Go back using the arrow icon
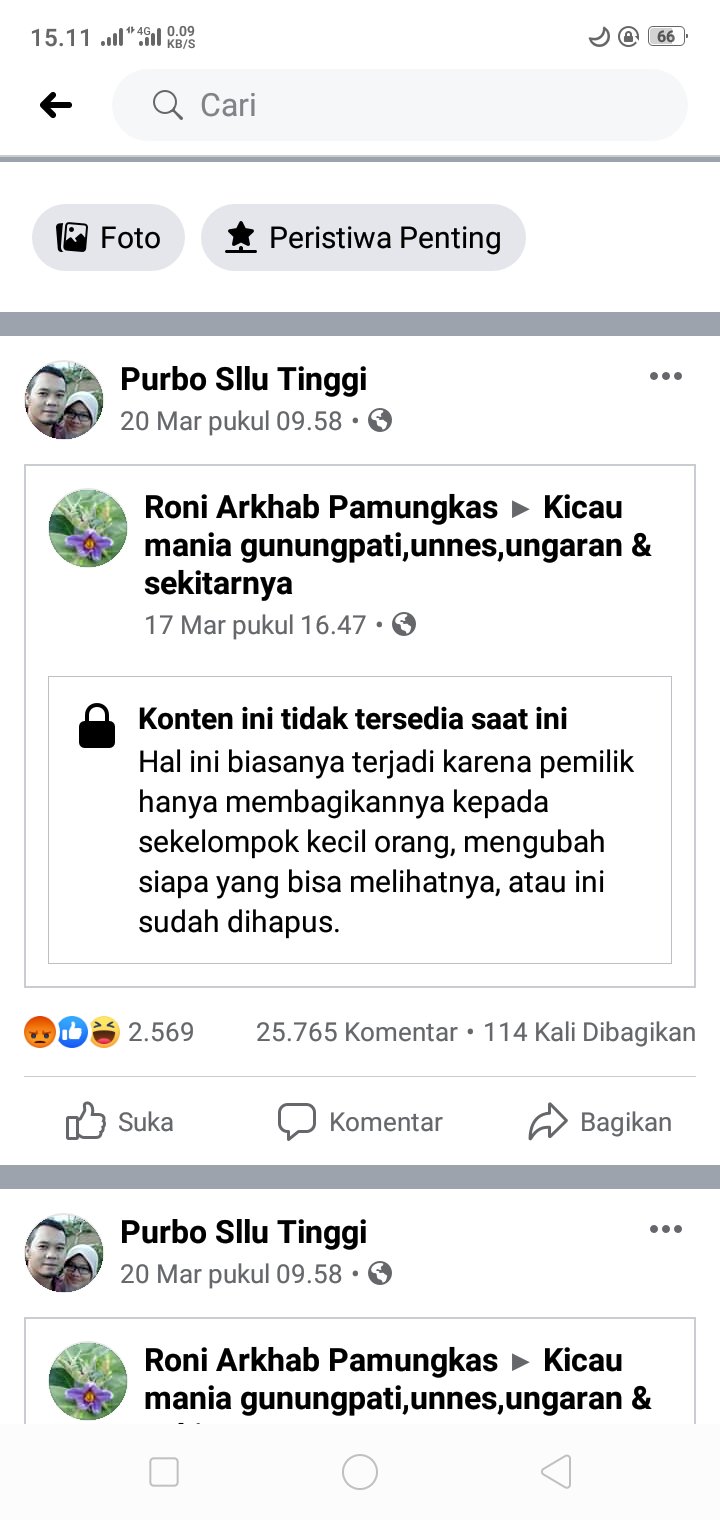720x1520 pixels. coord(56,105)
